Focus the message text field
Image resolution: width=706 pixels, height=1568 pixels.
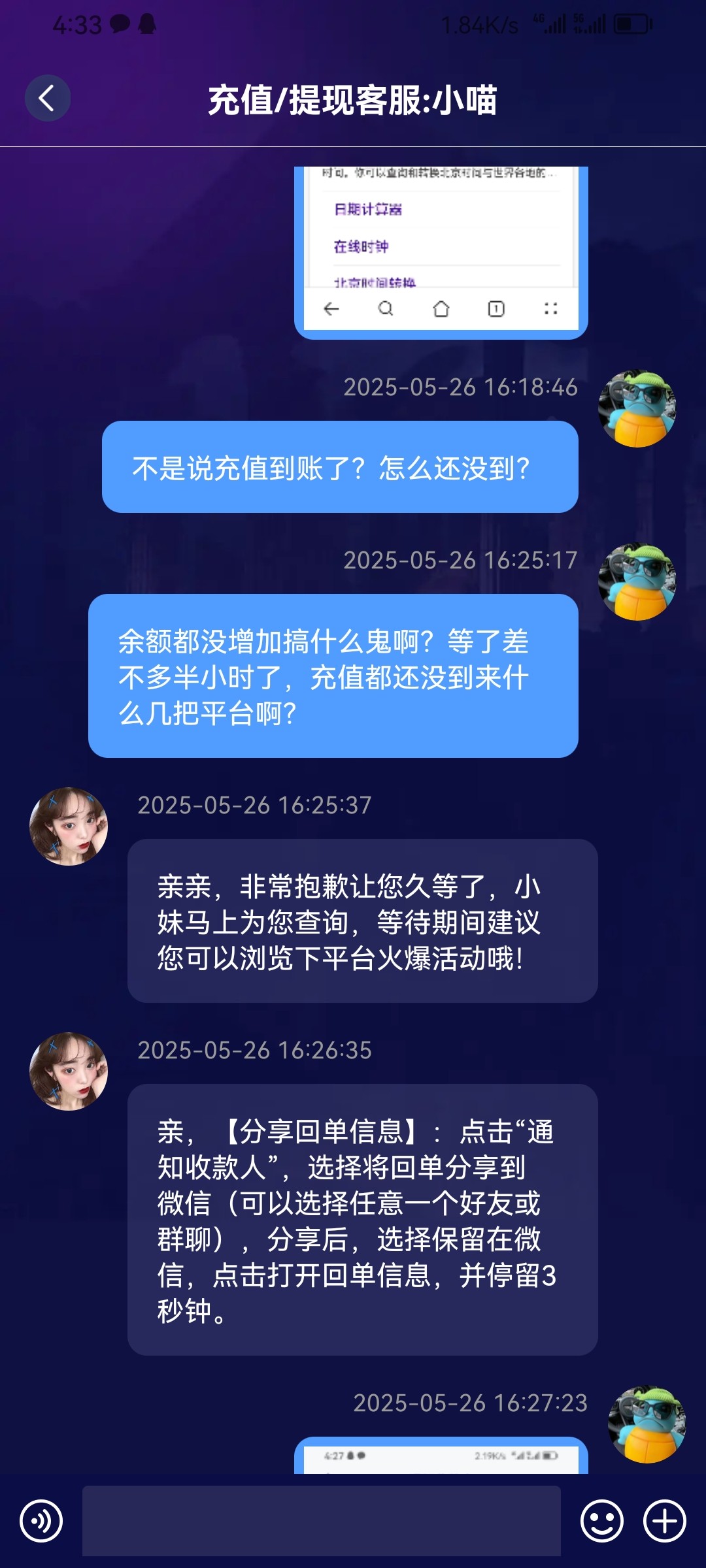coord(321,1521)
